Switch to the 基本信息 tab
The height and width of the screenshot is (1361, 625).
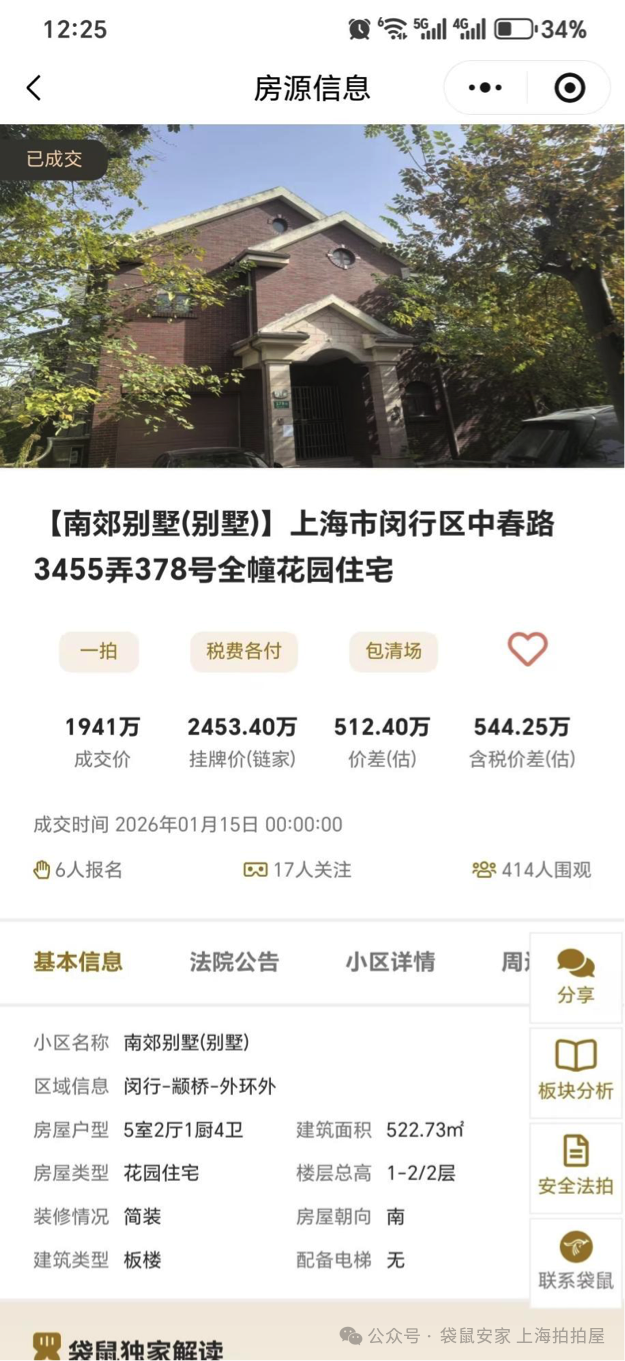click(x=78, y=962)
